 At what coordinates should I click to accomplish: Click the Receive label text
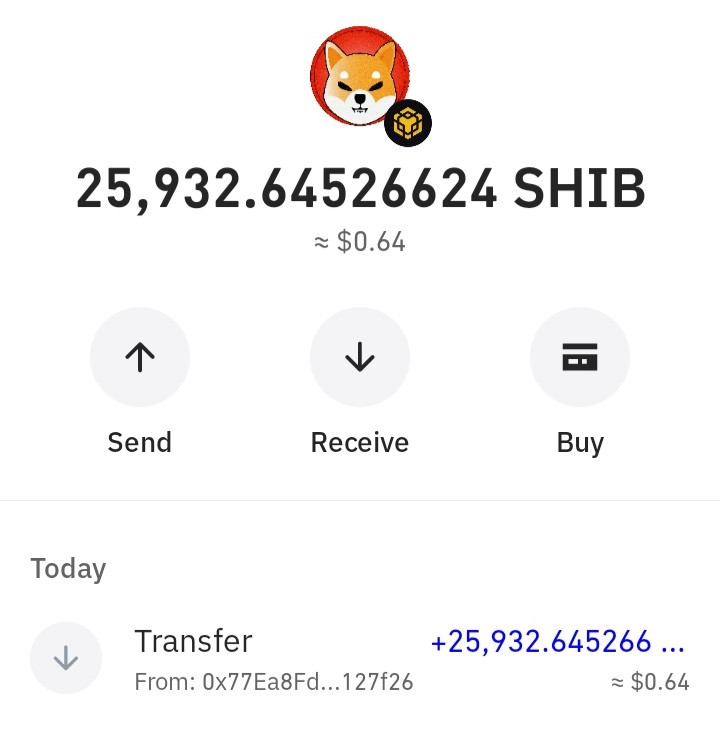pyautogui.click(x=360, y=442)
